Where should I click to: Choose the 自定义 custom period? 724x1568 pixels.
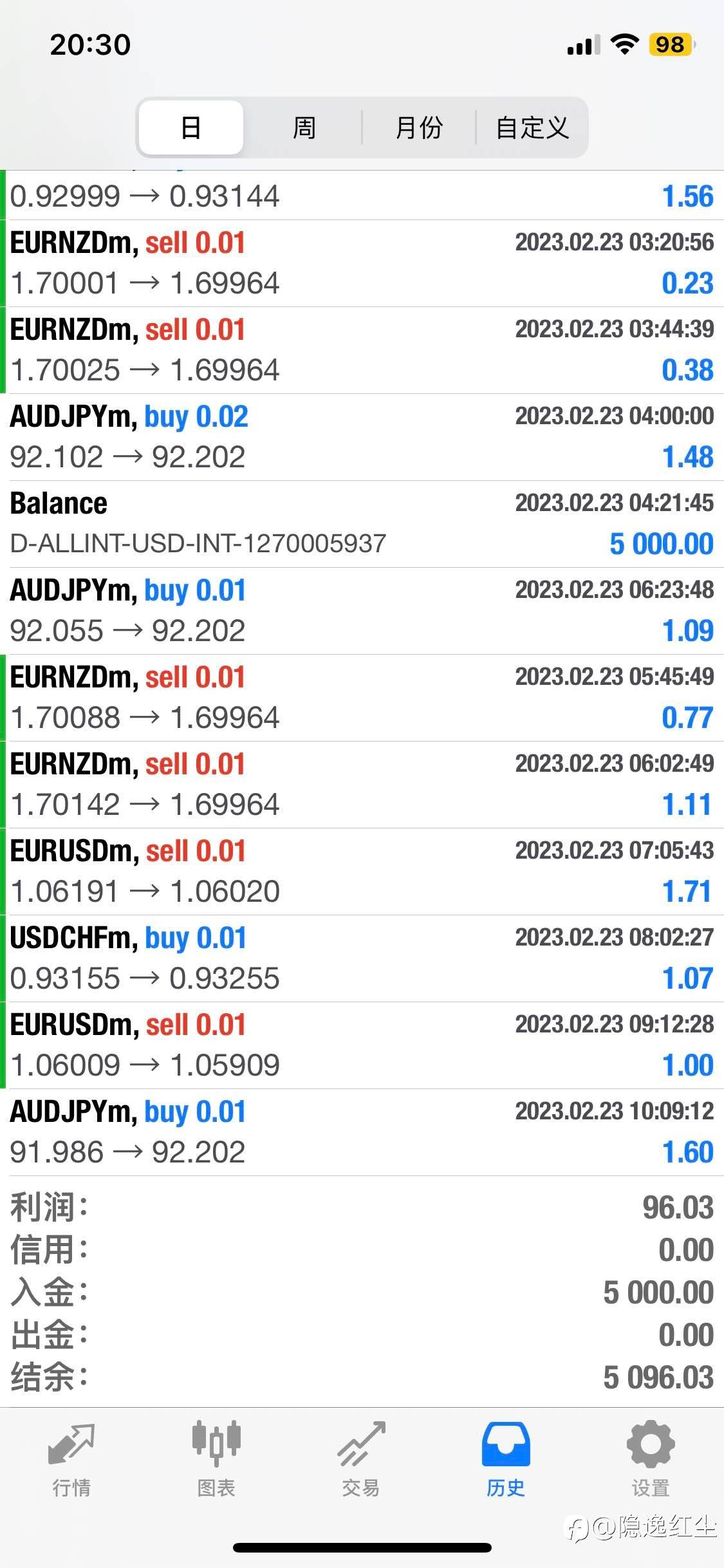click(x=532, y=127)
